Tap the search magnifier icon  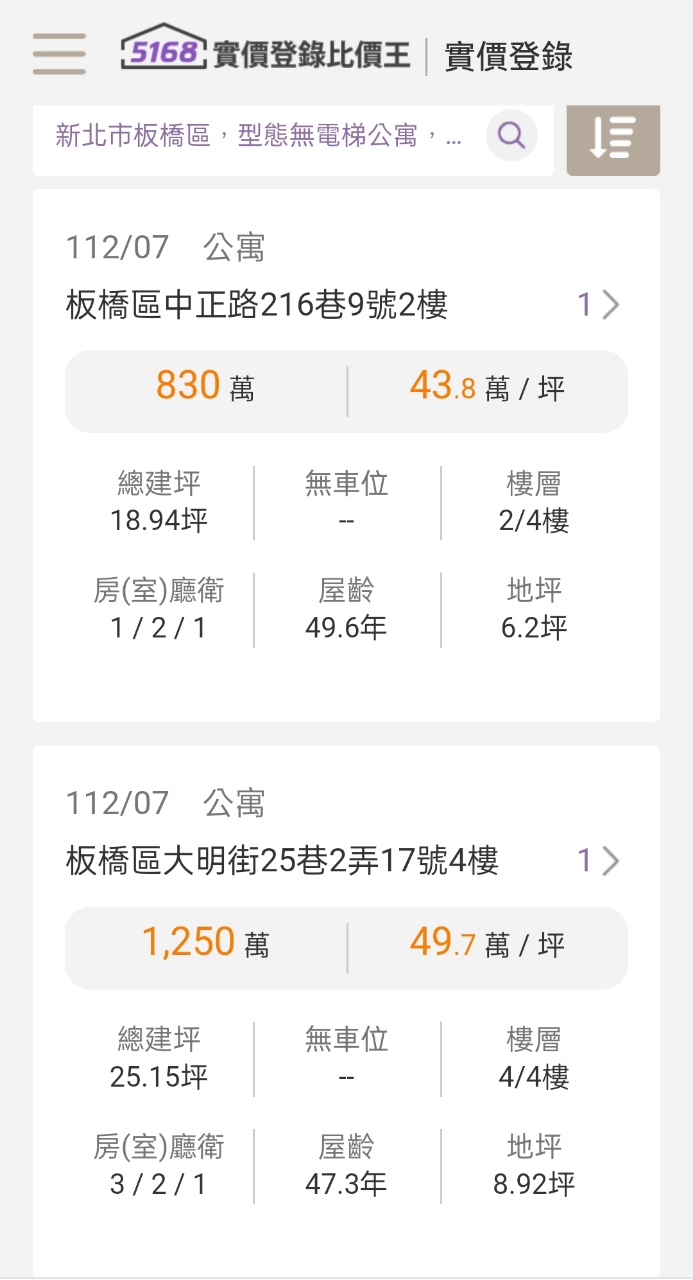[x=511, y=135]
